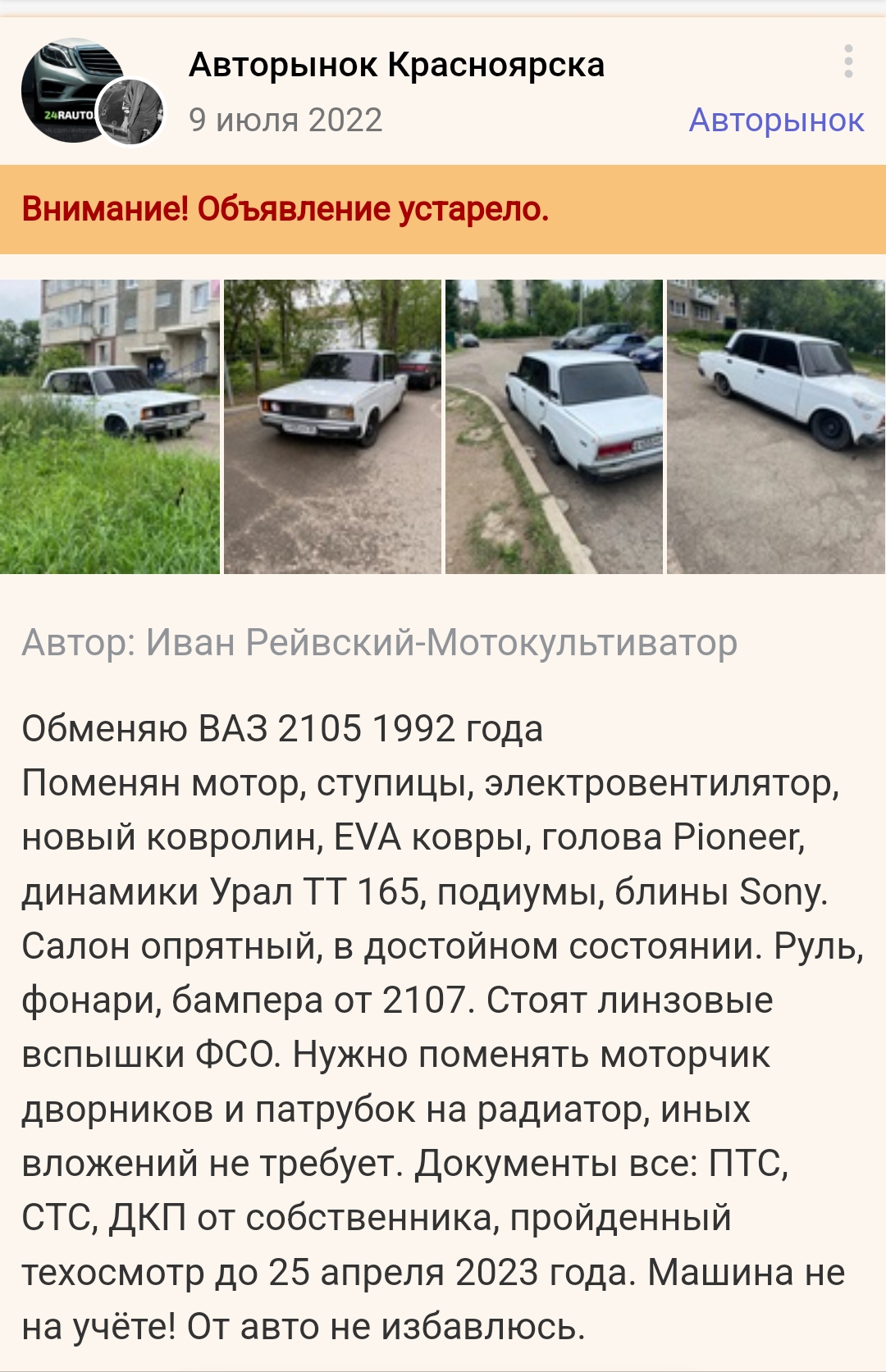Open the post's three-dot overflow menu
The width and height of the screenshot is (886, 1372).
pyautogui.click(x=848, y=62)
